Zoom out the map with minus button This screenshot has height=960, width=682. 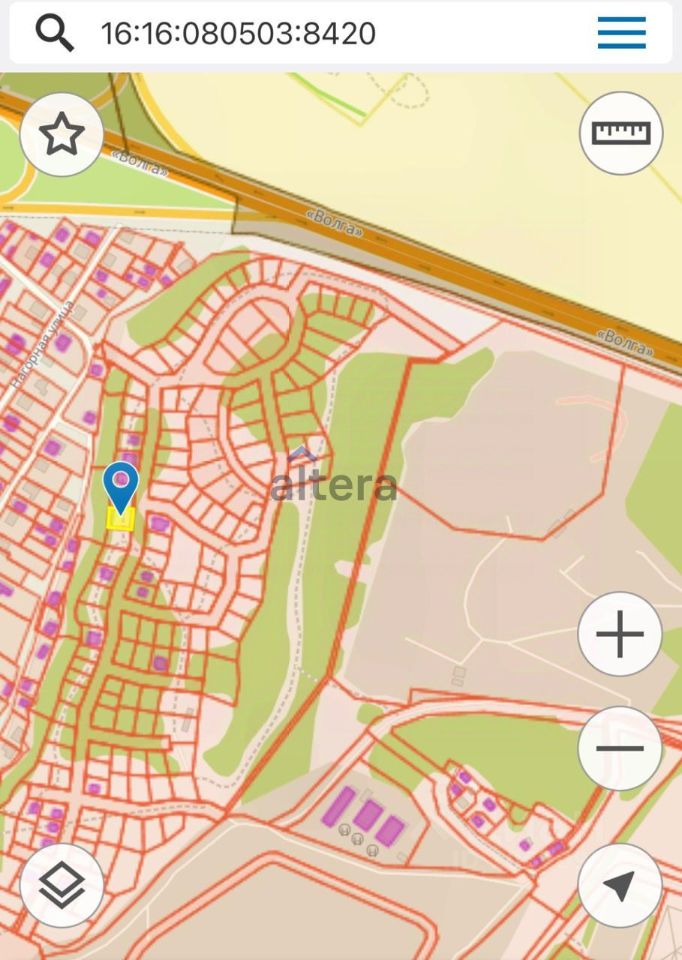click(x=620, y=748)
